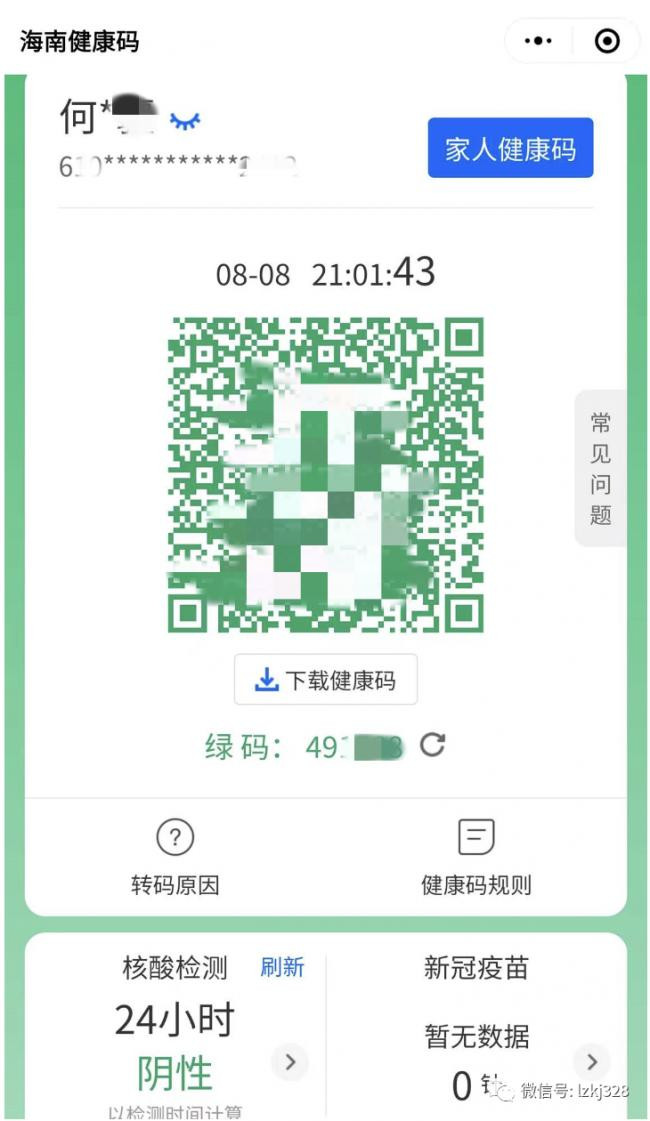Expand 新冠疫苗 details arrow
This screenshot has width=650, height=1121.
click(x=591, y=1061)
